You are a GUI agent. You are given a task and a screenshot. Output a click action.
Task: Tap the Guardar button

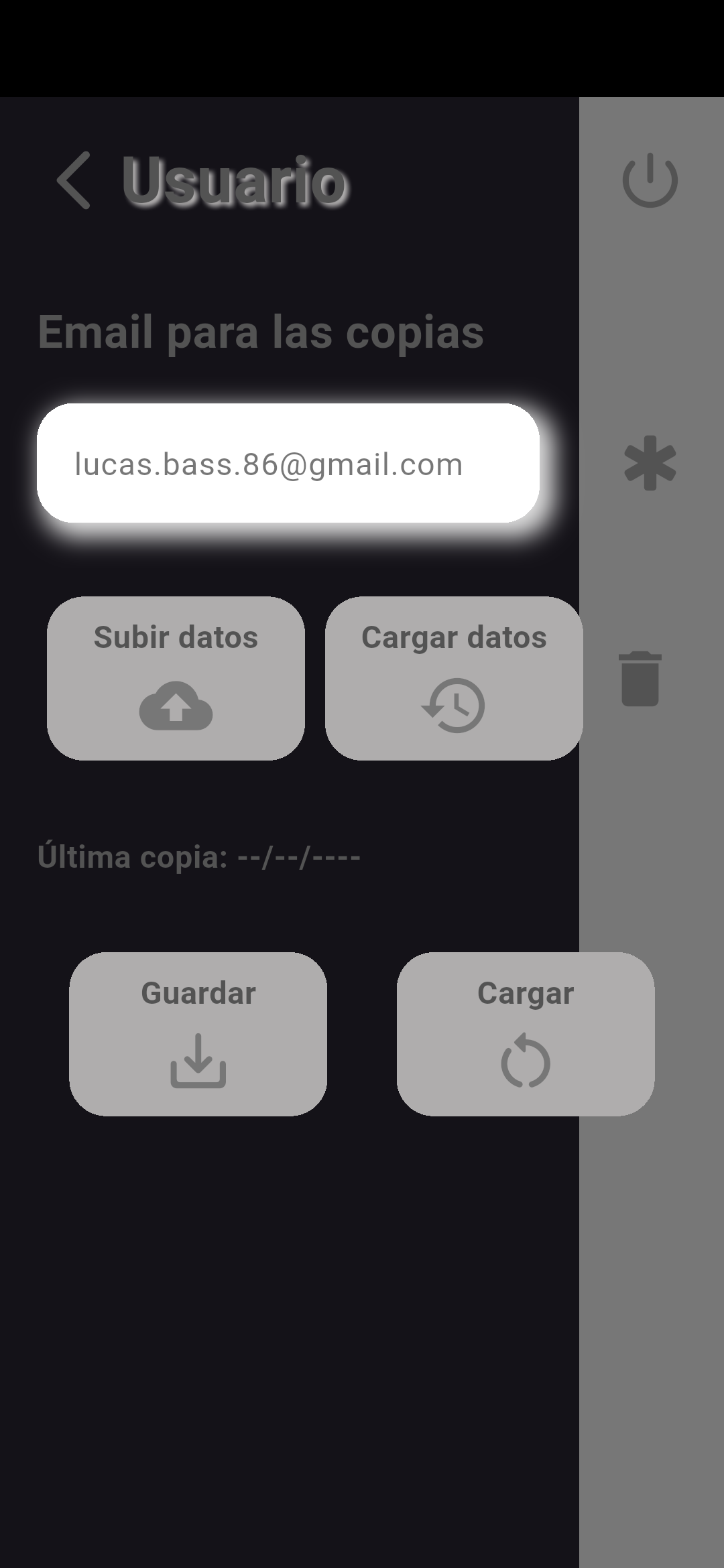[198, 1034]
